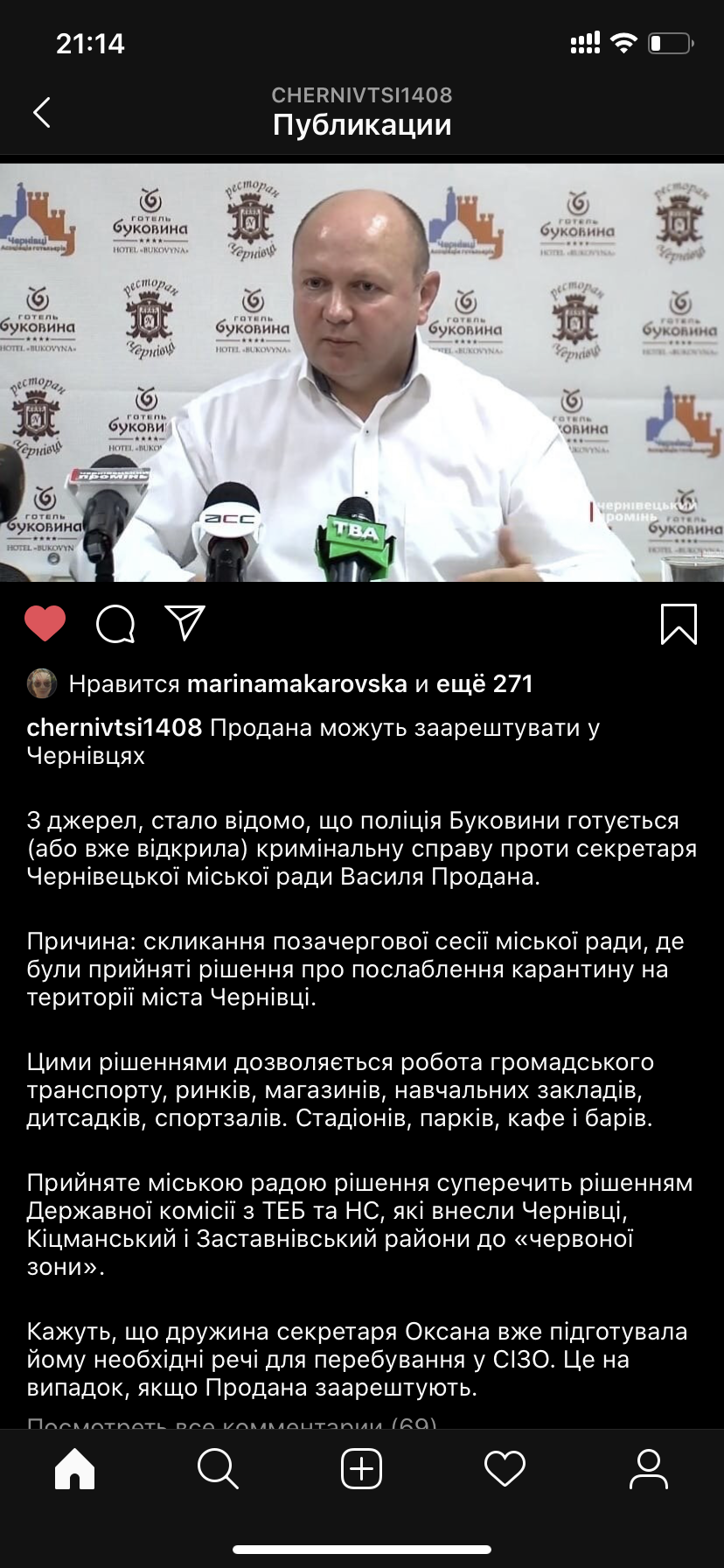Switch to the Search tab
Image resolution: width=724 pixels, height=1568 pixels.
[218, 1469]
